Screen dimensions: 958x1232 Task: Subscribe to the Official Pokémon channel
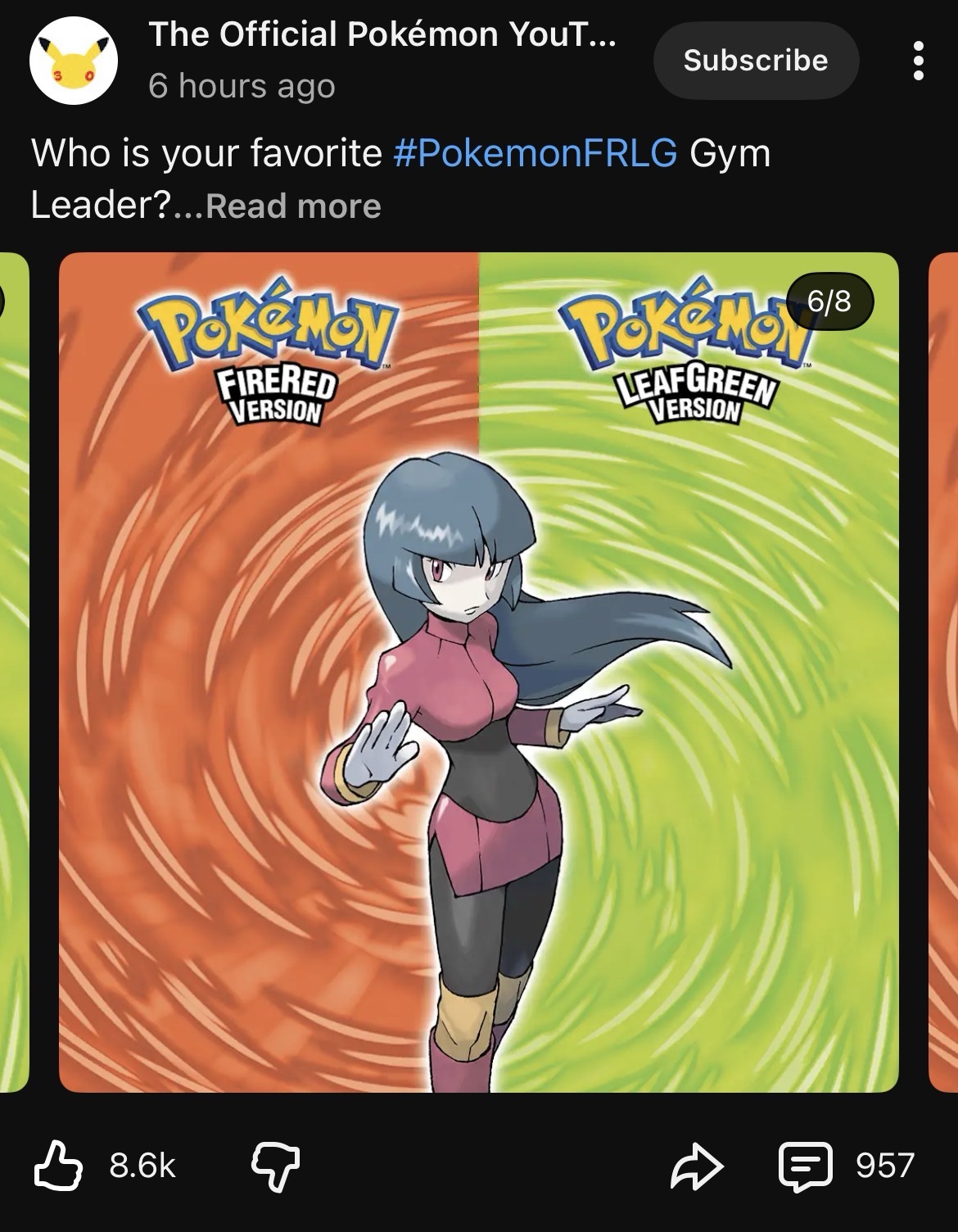(755, 61)
